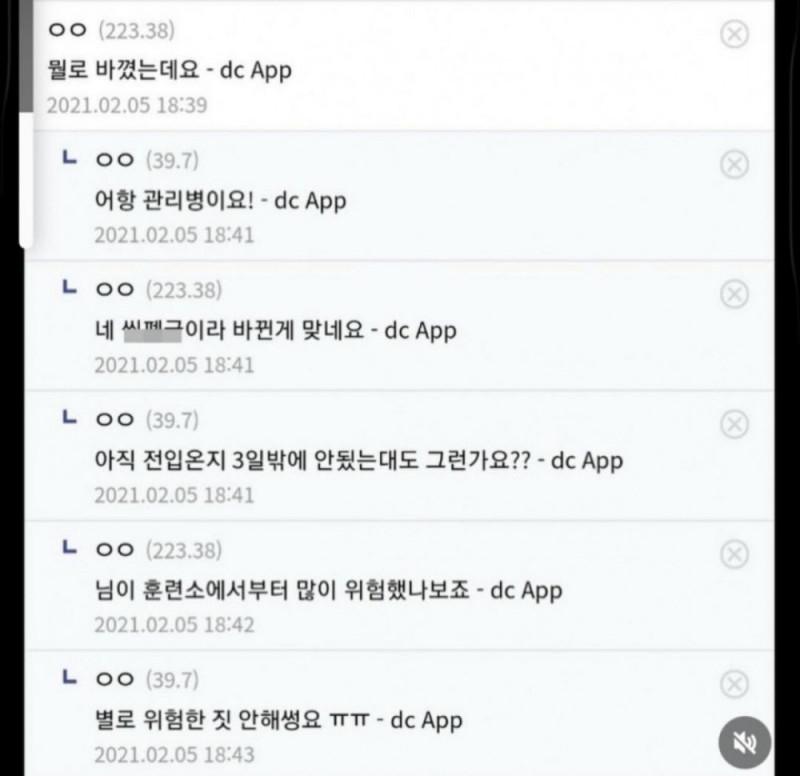Screen dimensions: 800x776
Task: Delete the reply '어항 관리병이요!'
Action: (735, 164)
